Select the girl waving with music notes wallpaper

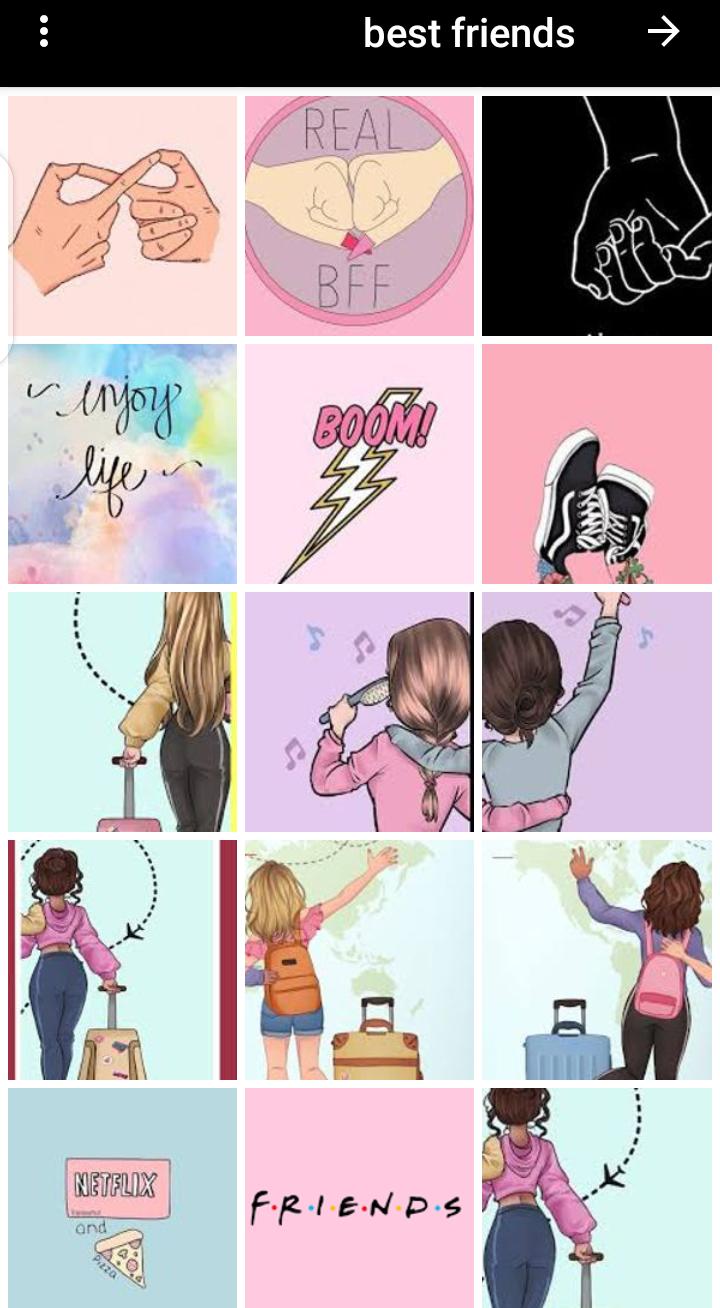click(x=596, y=710)
